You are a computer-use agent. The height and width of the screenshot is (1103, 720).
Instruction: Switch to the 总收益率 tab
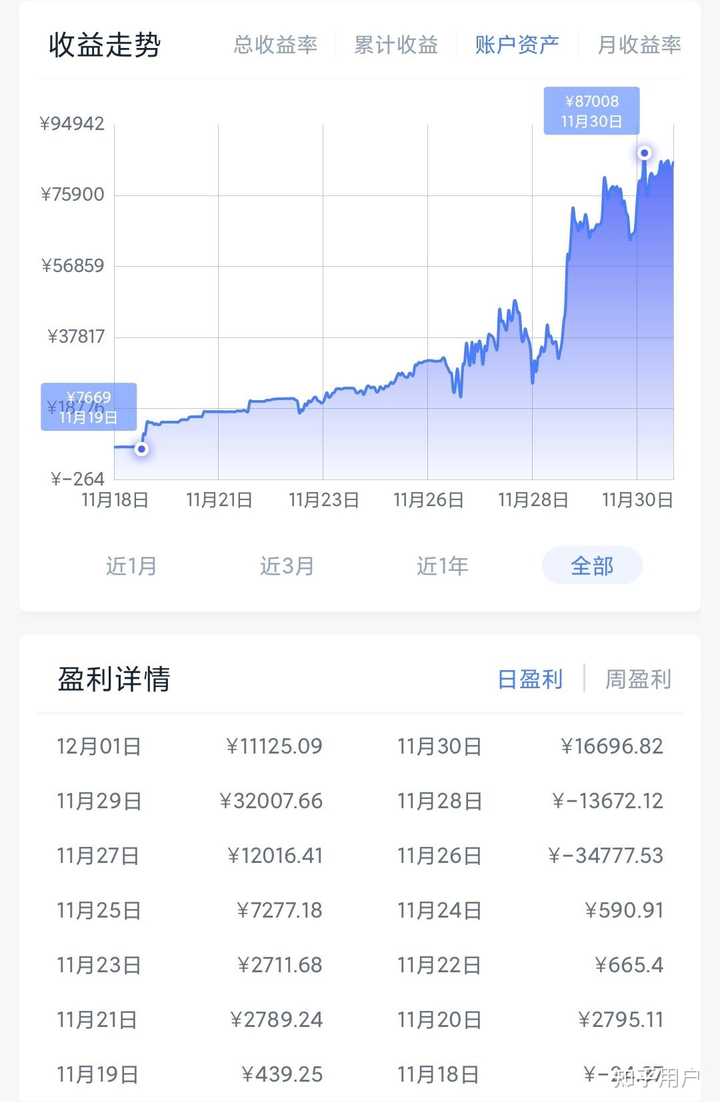[275, 45]
